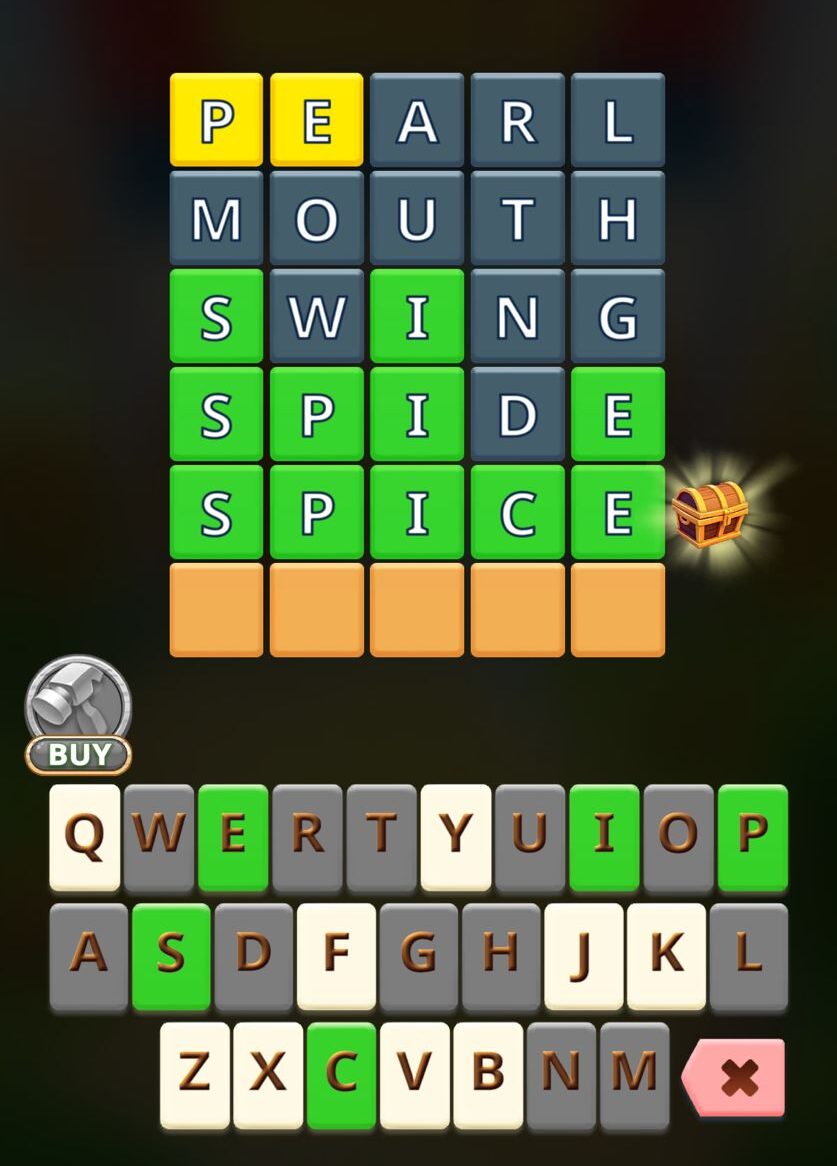Tap the B key
Viewport: 837px width, 1166px height.
click(487, 1074)
